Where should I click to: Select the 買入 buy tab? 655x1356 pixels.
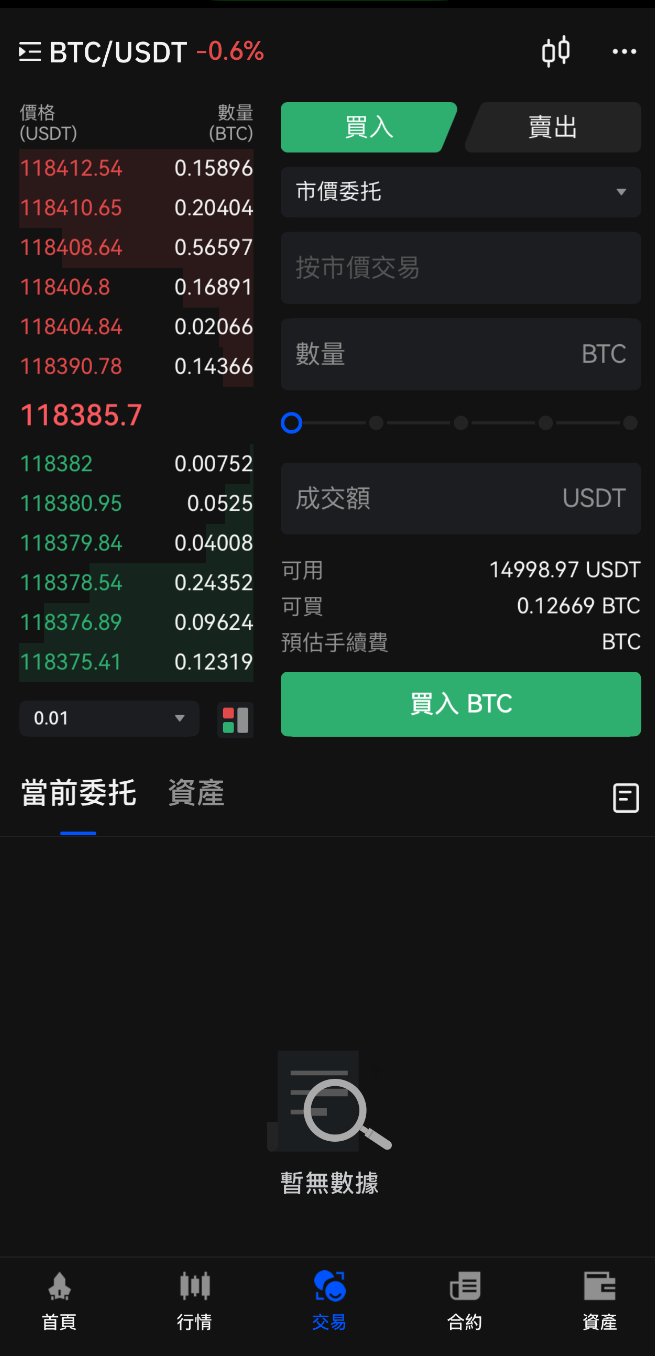click(x=368, y=127)
